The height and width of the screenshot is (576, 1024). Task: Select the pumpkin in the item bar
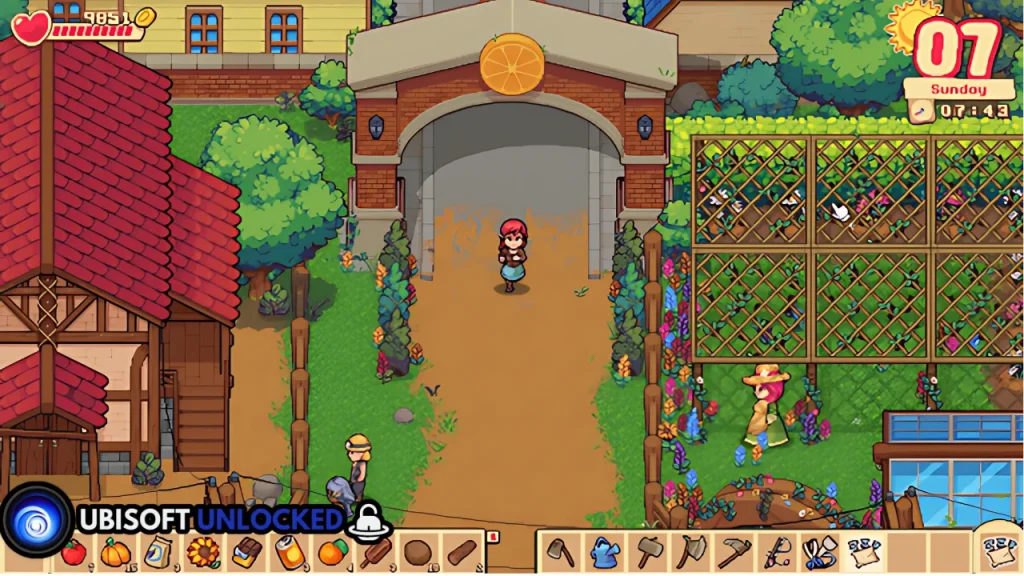(115, 552)
